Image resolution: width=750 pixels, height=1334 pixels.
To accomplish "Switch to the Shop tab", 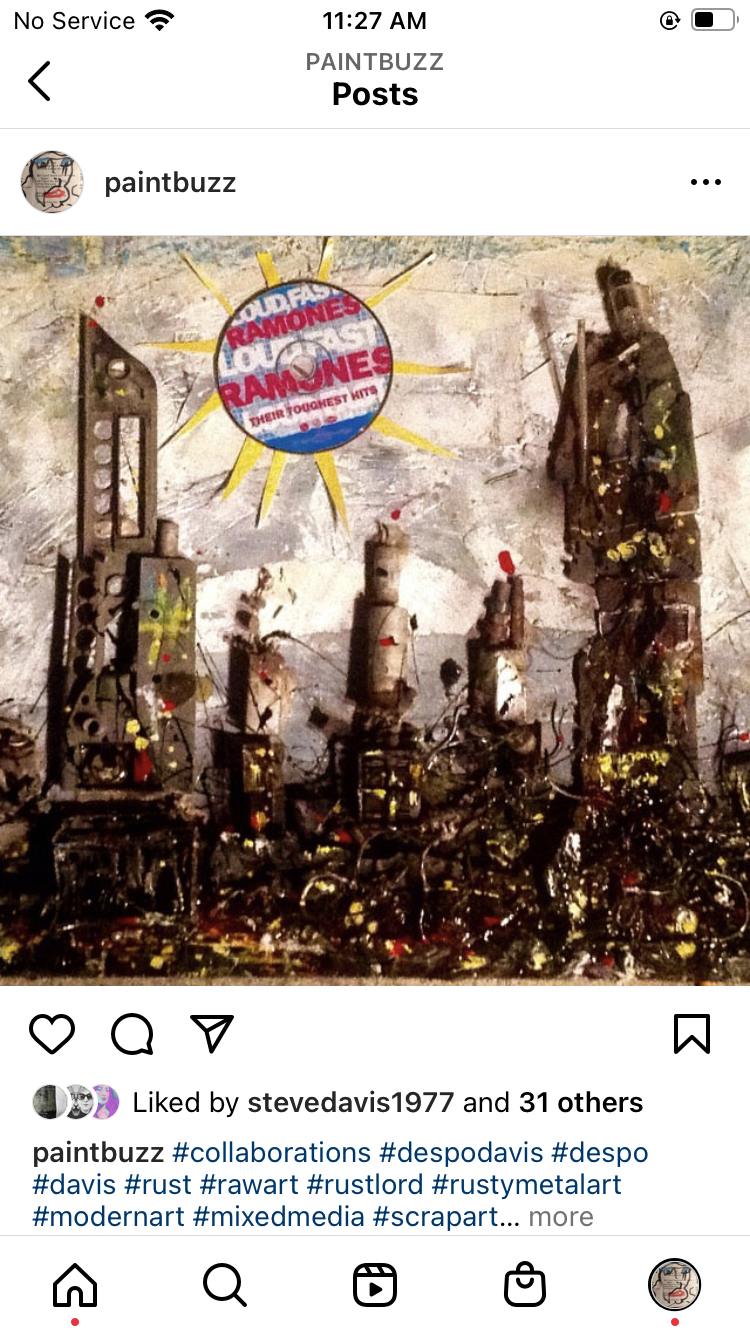I will click(x=525, y=1284).
